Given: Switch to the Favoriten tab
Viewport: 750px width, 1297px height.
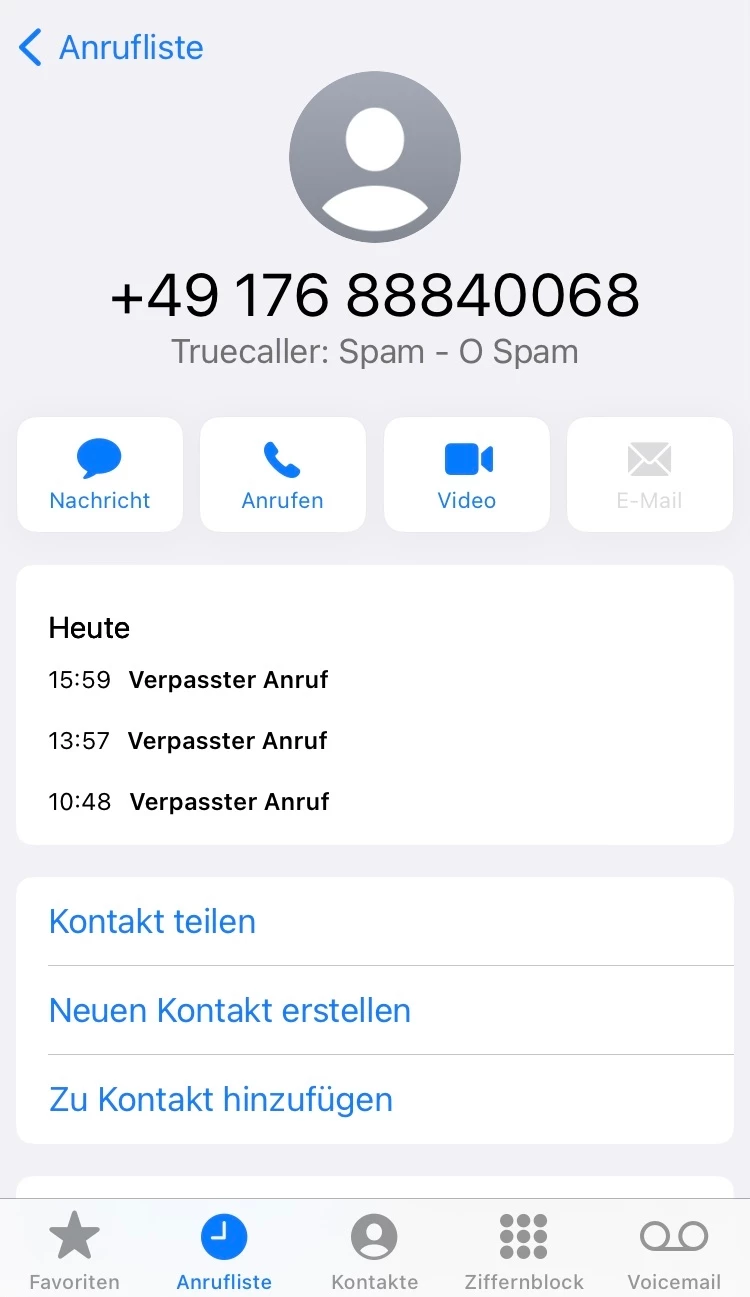Looking at the screenshot, I should pyautogui.click(x=75, y=1250).
